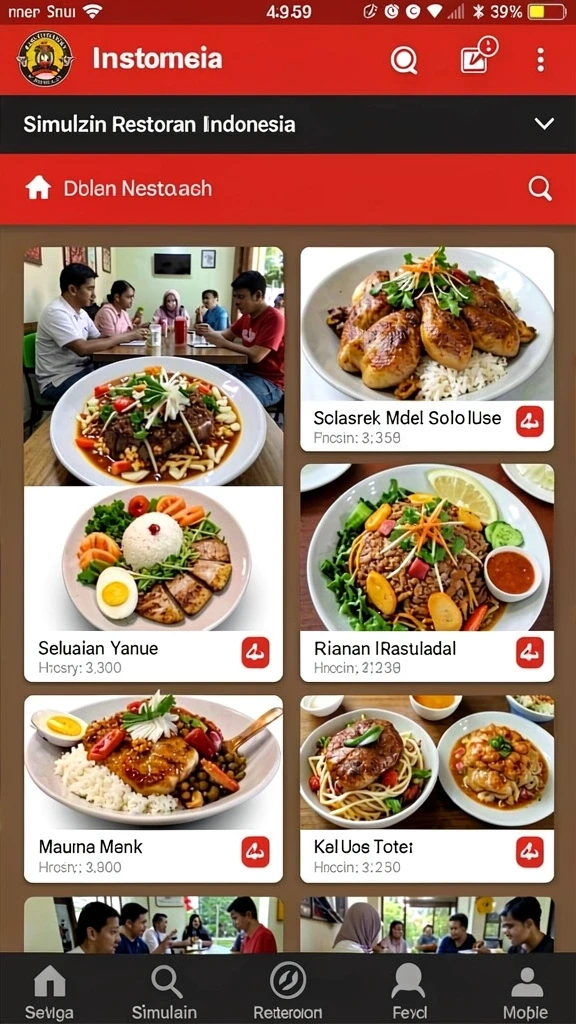
Task: Open the Rianan IRasuladal dish card
Action: [x=427, y=573]
